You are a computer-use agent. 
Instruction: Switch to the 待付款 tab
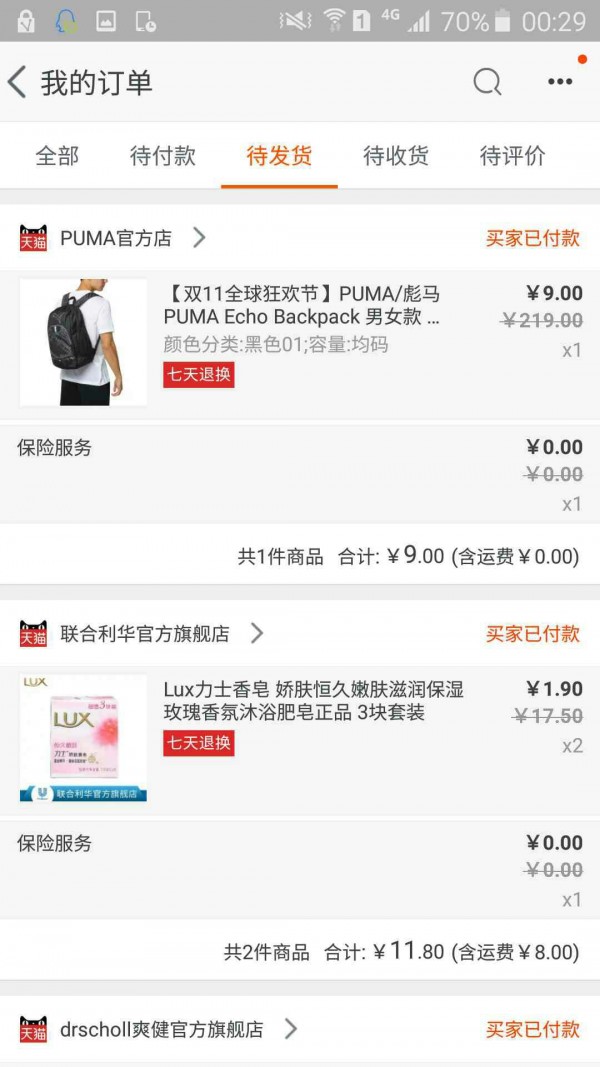point(163,156)
